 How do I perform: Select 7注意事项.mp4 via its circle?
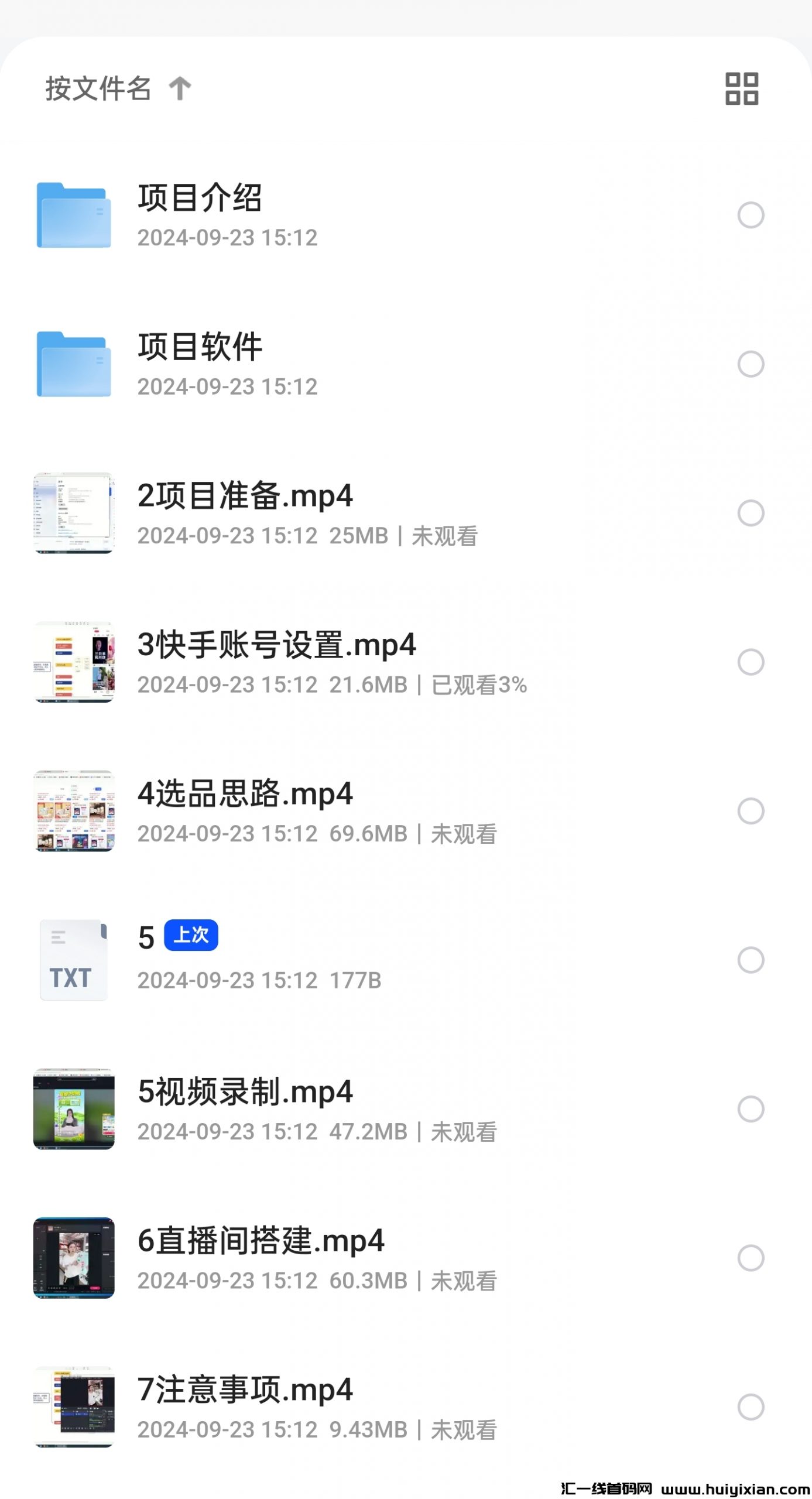coord(751,1407)
